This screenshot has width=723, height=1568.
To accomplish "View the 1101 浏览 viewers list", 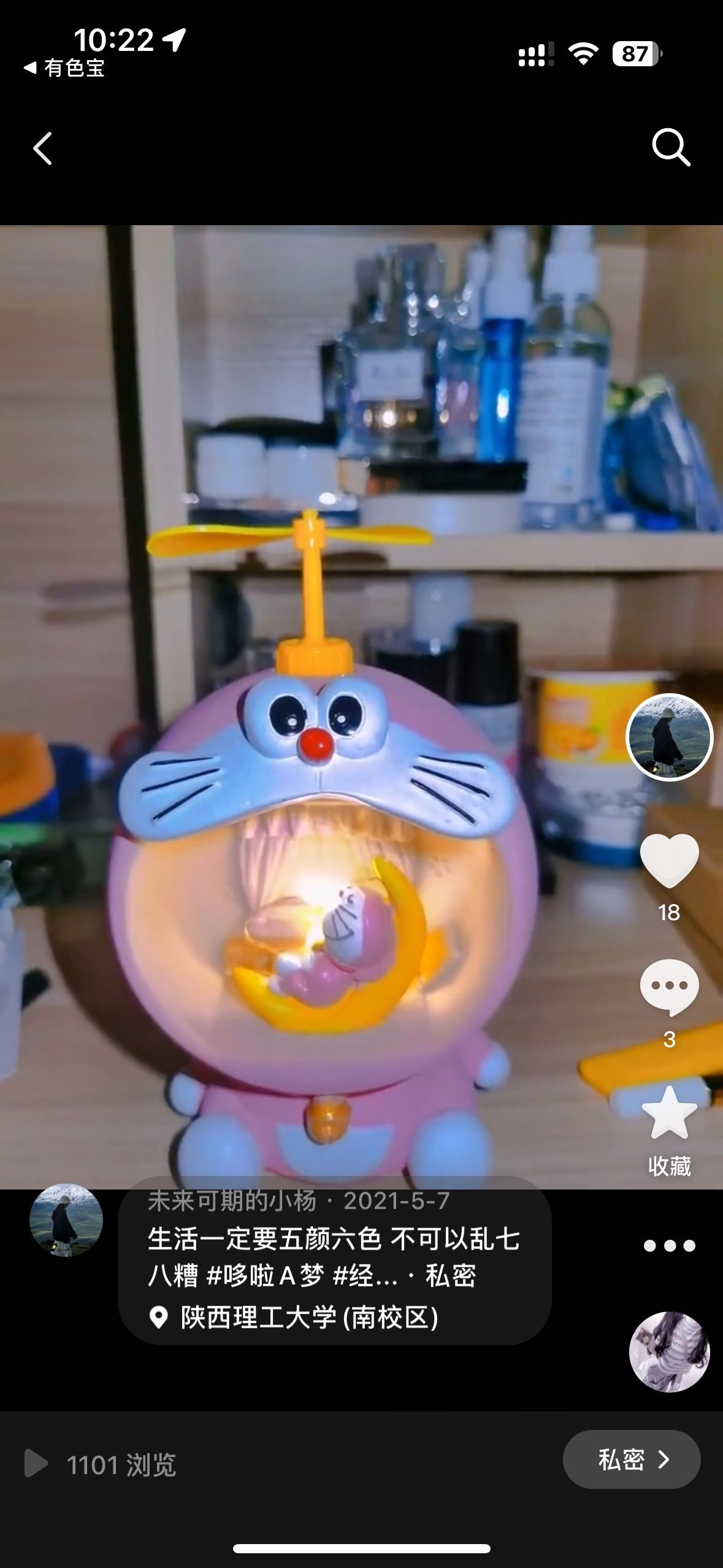I will tap(101, 1465).
